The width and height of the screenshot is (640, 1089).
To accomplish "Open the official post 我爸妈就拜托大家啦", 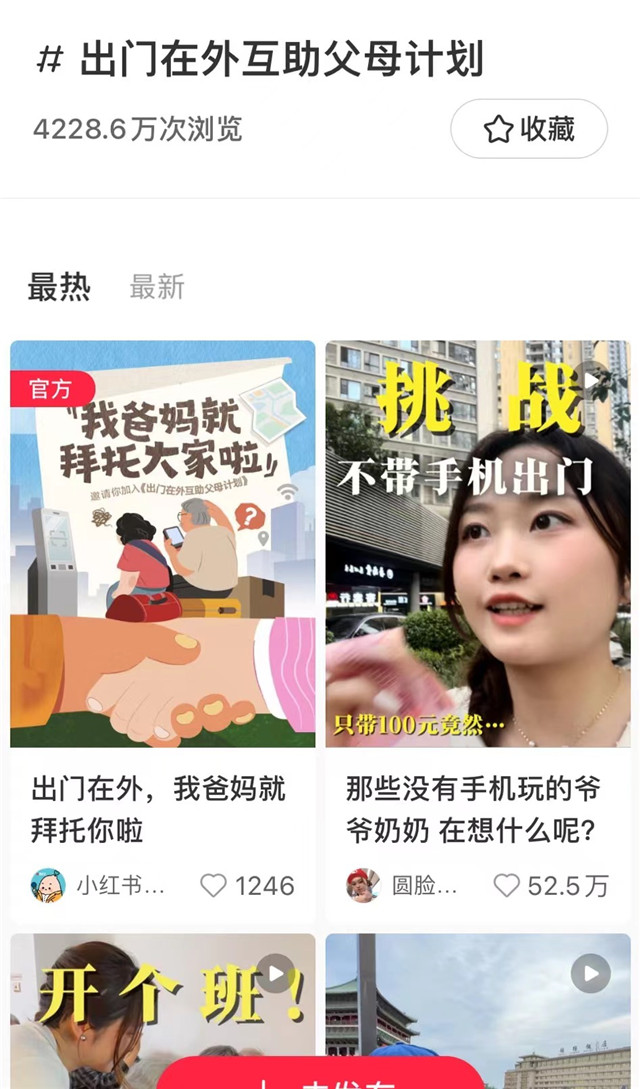I will 162,544.
